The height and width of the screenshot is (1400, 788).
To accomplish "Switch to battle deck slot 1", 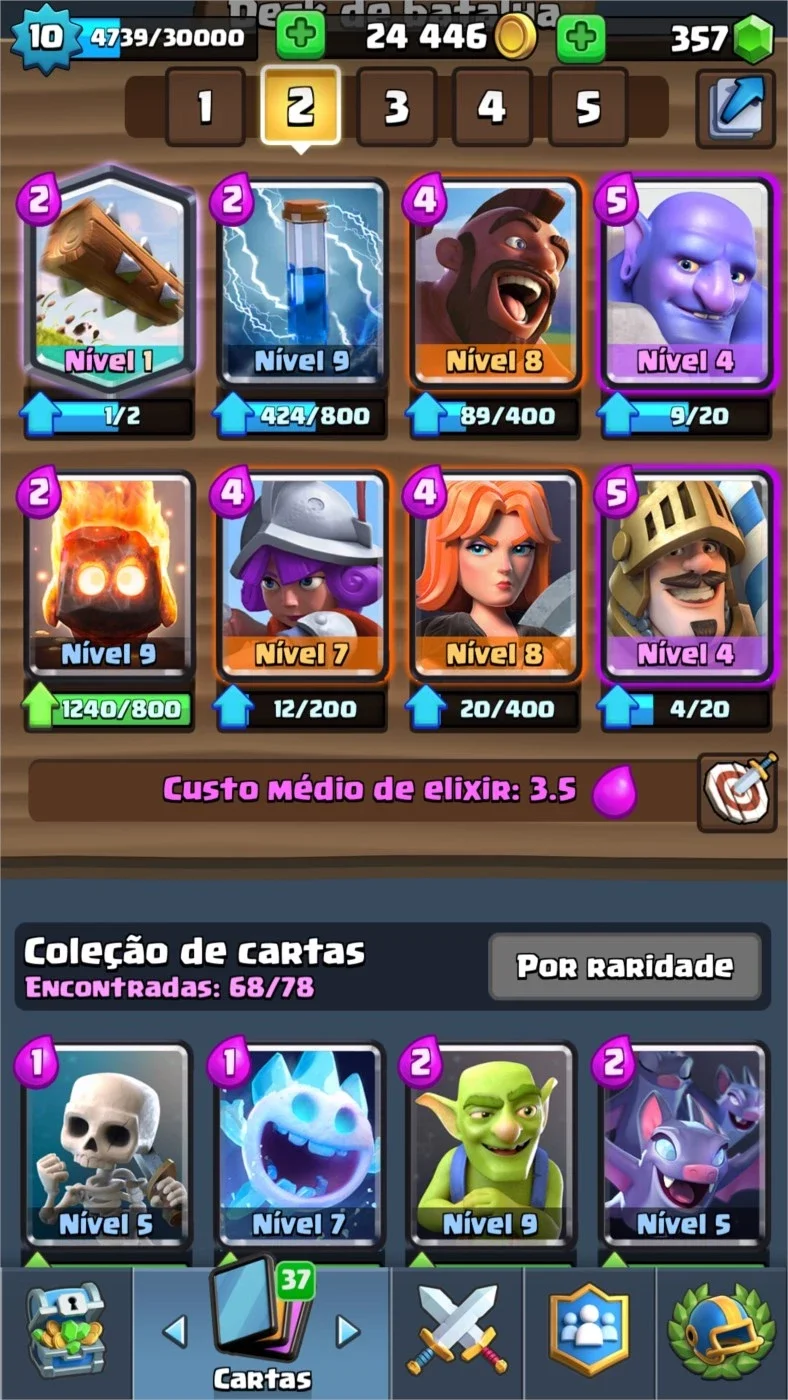I will point(205,106).
